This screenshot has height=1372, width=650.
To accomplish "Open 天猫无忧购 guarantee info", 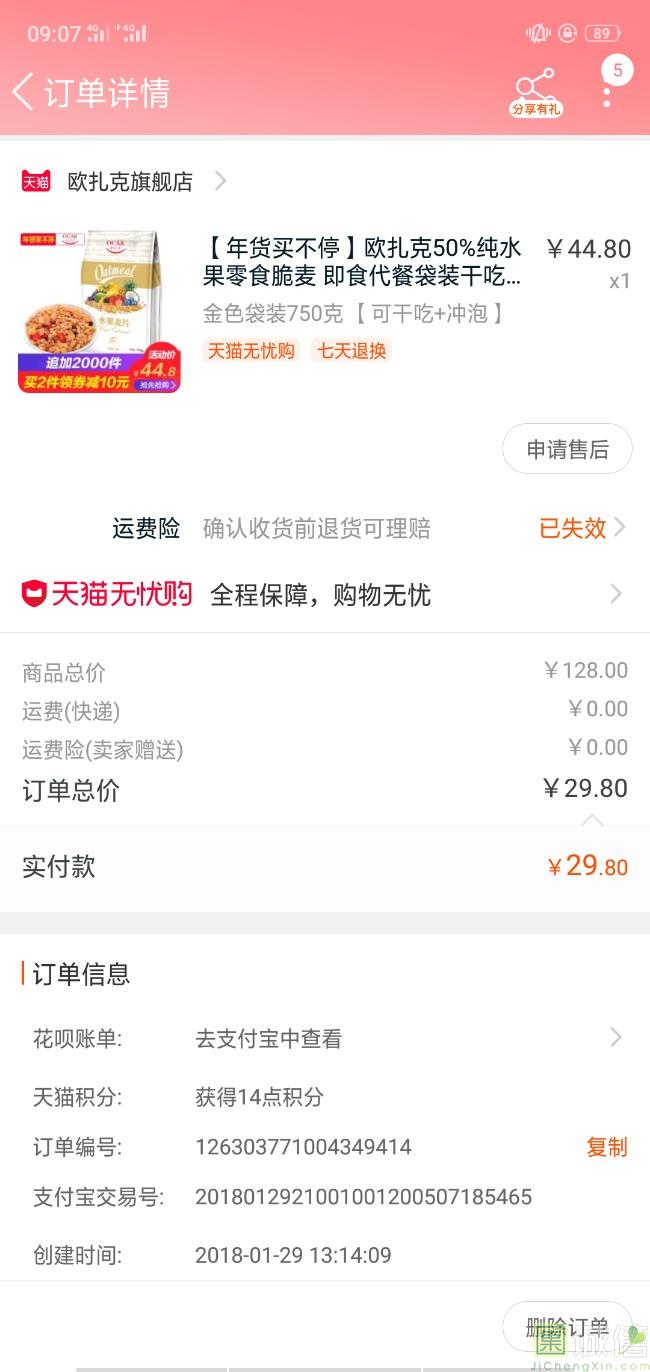I will point(325,595).
